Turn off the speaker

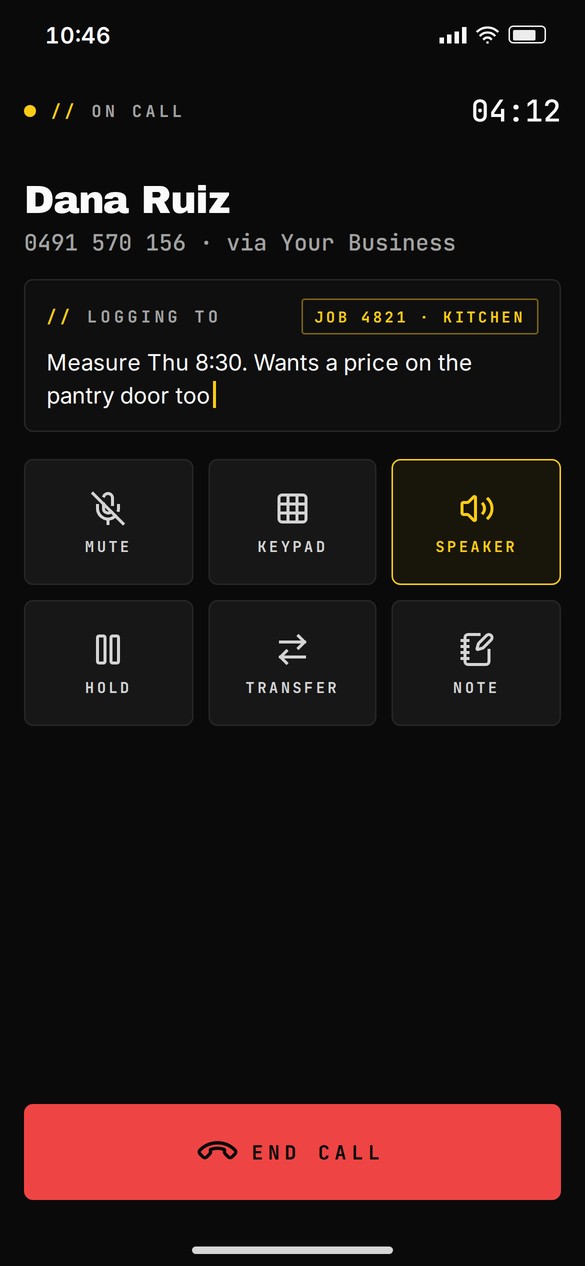476,522
